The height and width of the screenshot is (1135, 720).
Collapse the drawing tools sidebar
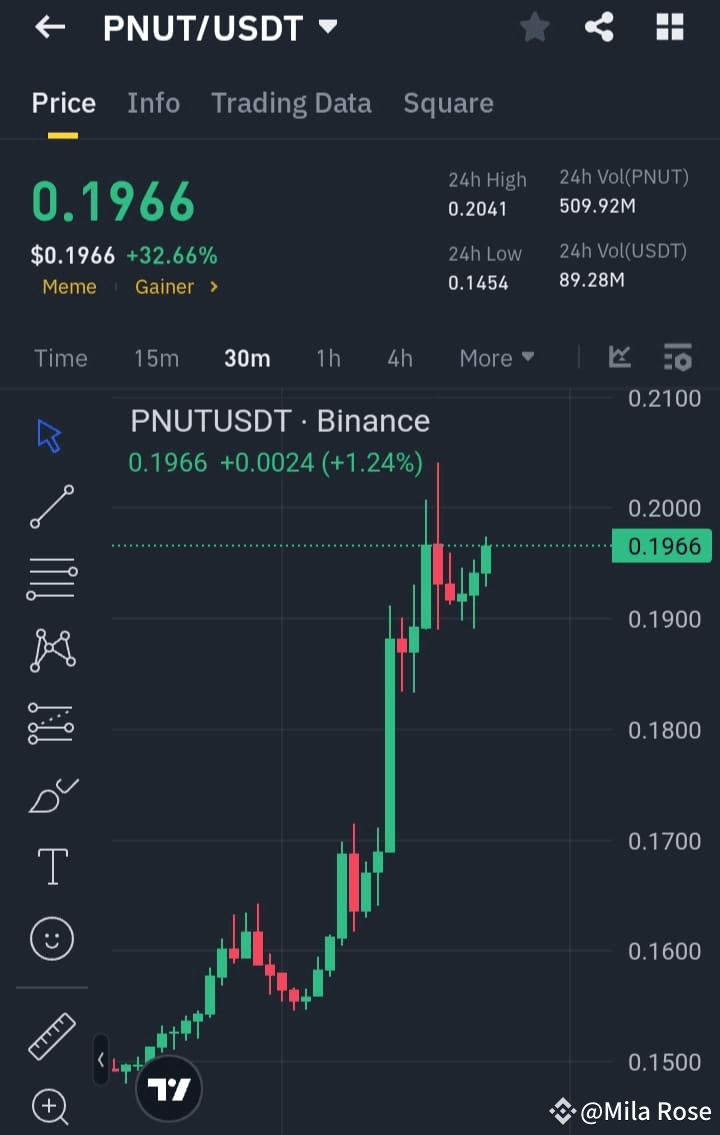pos(100,1060)
